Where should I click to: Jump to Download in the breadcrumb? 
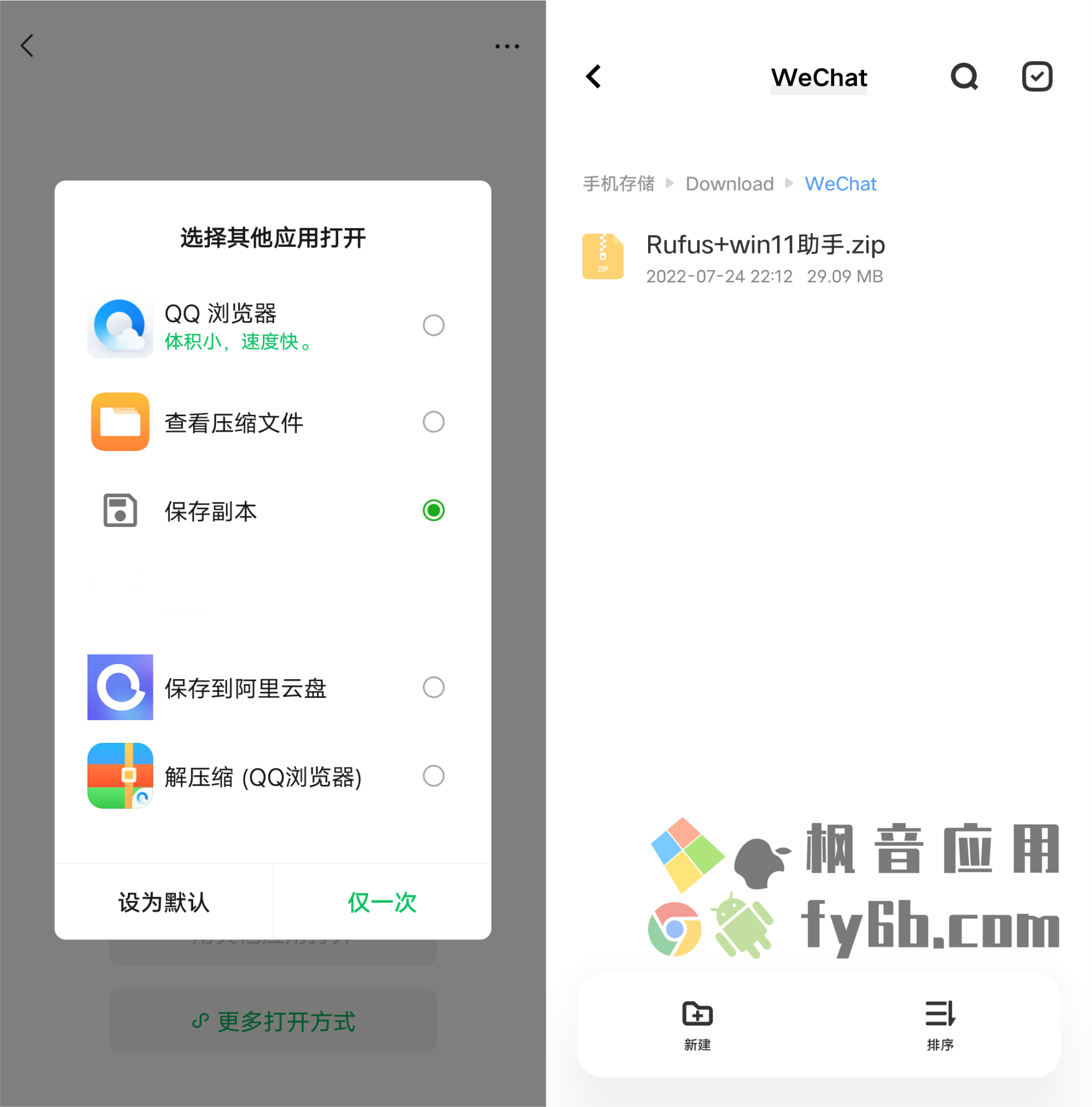[x=729, y=184]
